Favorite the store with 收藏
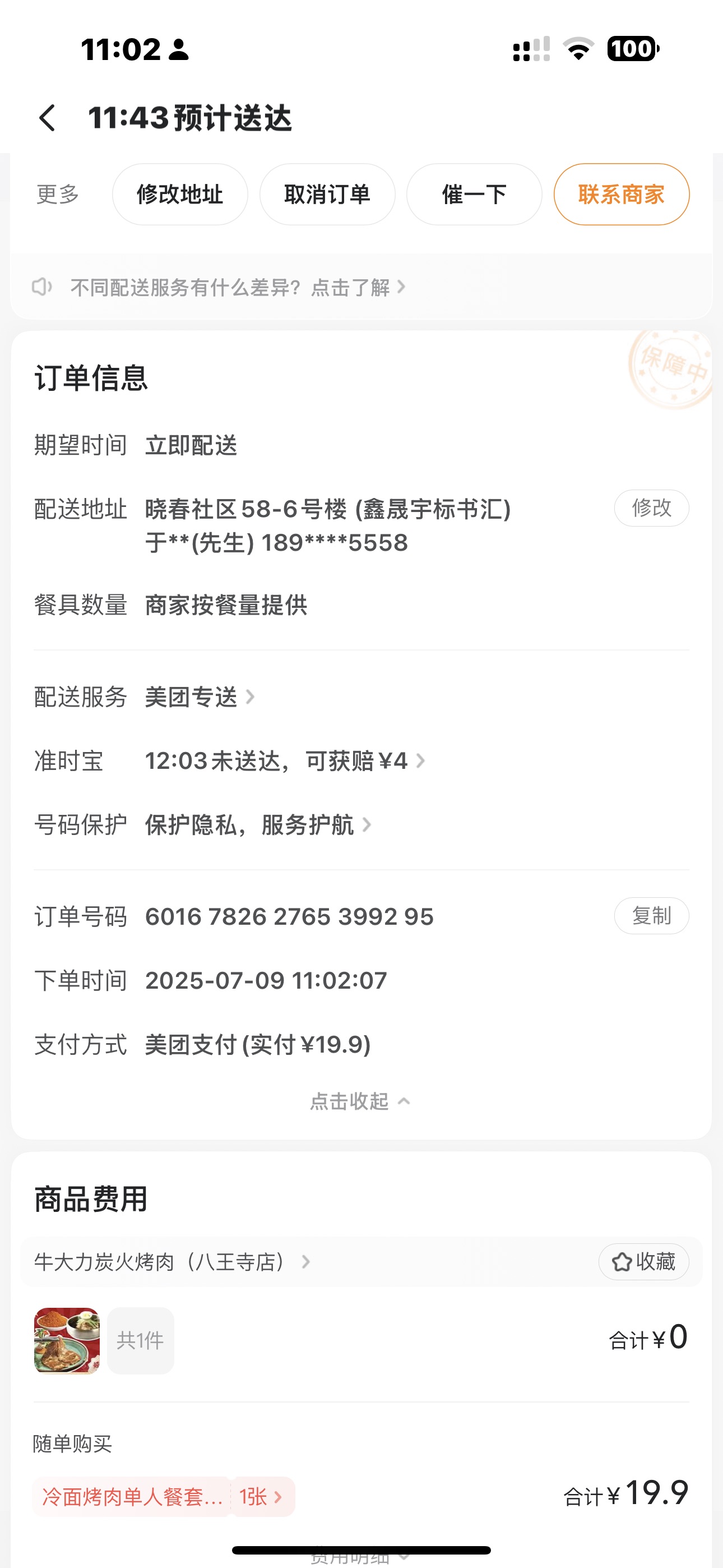 pos(643,1262)
